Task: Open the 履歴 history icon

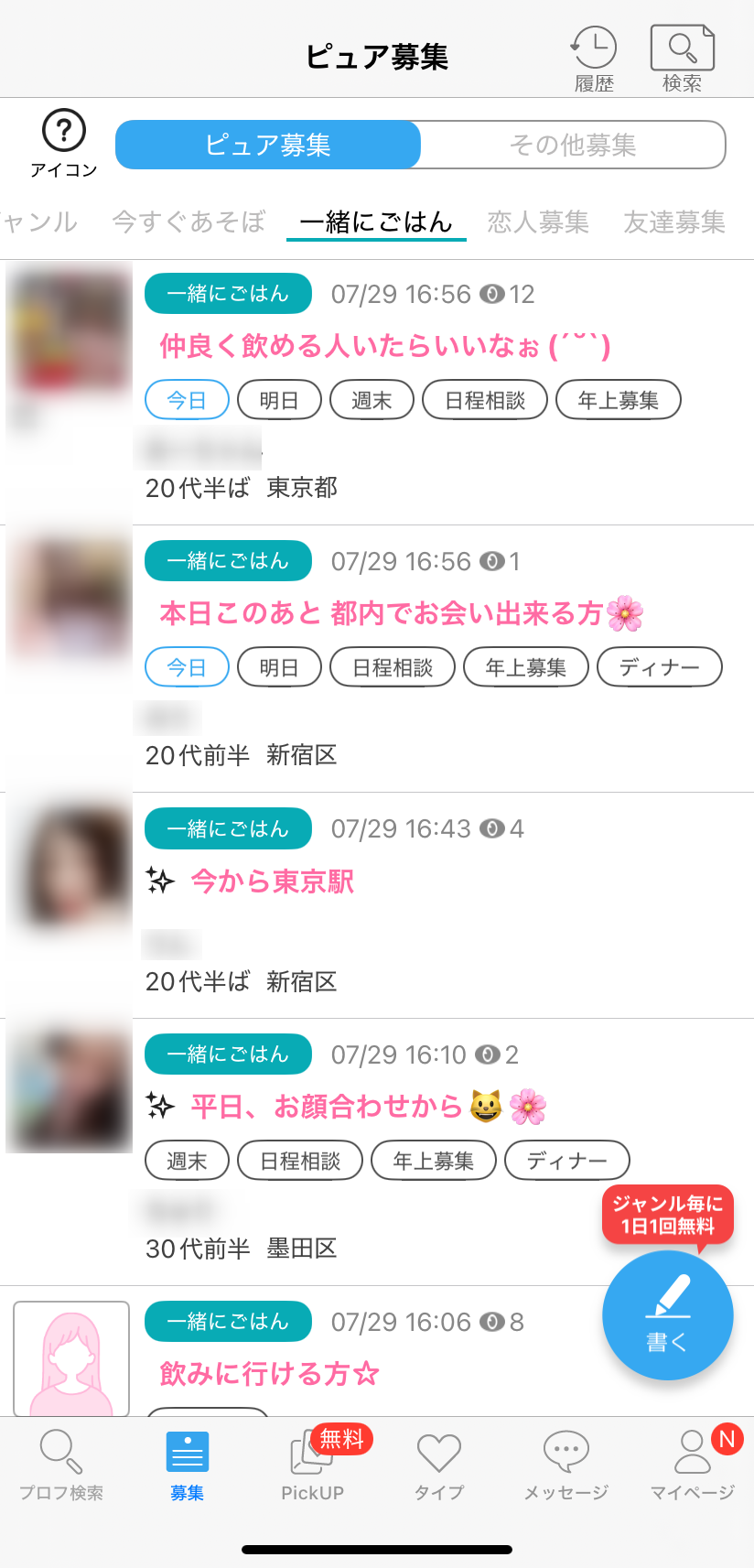Action: tap(594, 58)
